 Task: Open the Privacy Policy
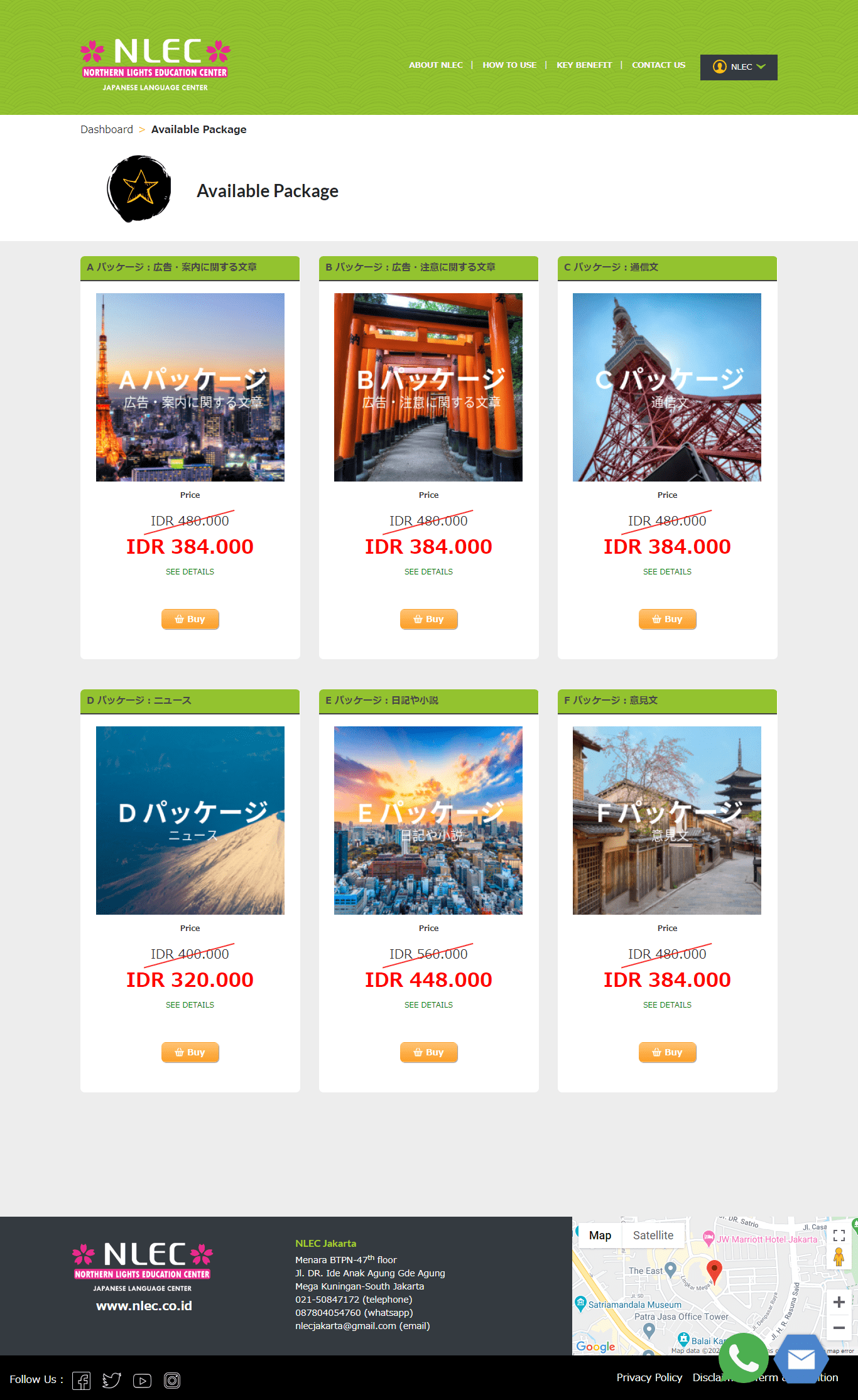point(649,1377)
